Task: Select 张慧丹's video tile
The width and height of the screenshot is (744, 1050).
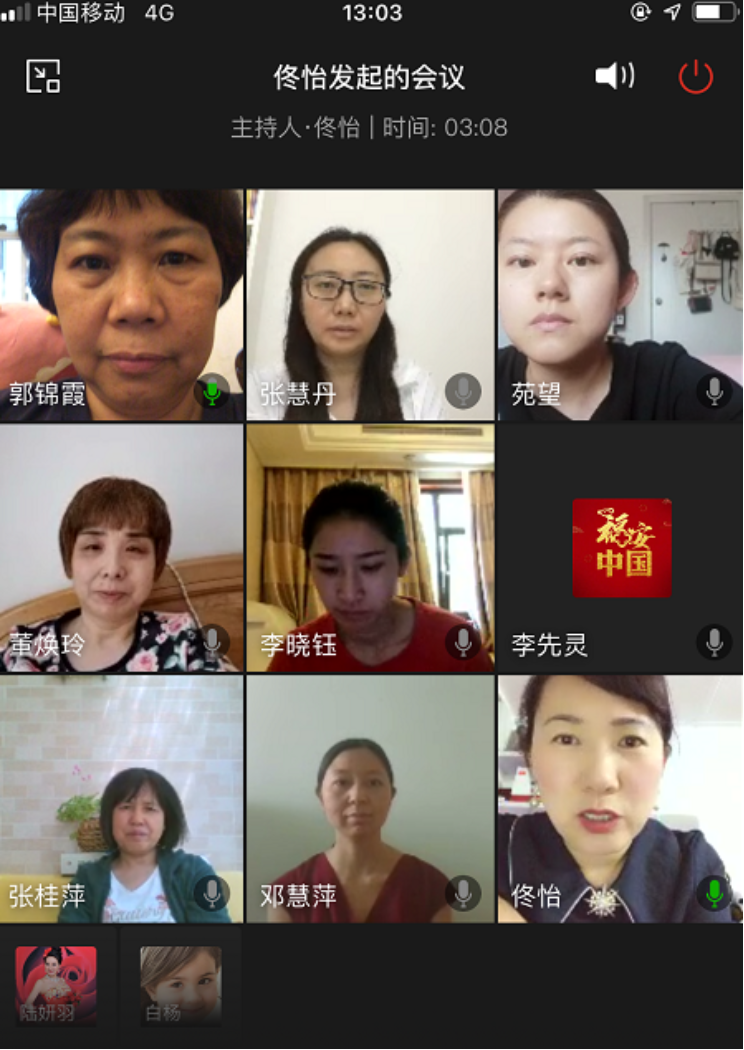Action: 370,305
